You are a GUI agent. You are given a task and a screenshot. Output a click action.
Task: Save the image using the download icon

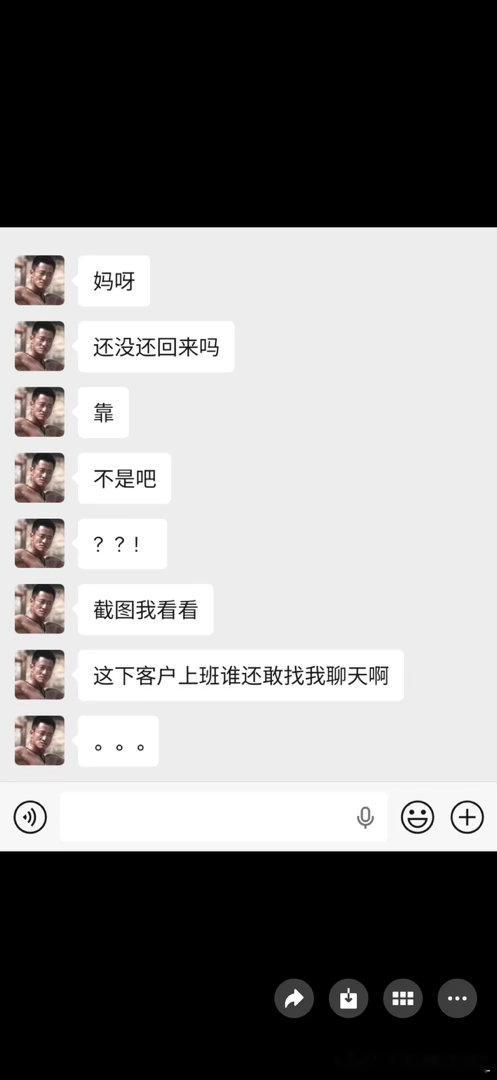pyautogui.click(x=348, y=998)
